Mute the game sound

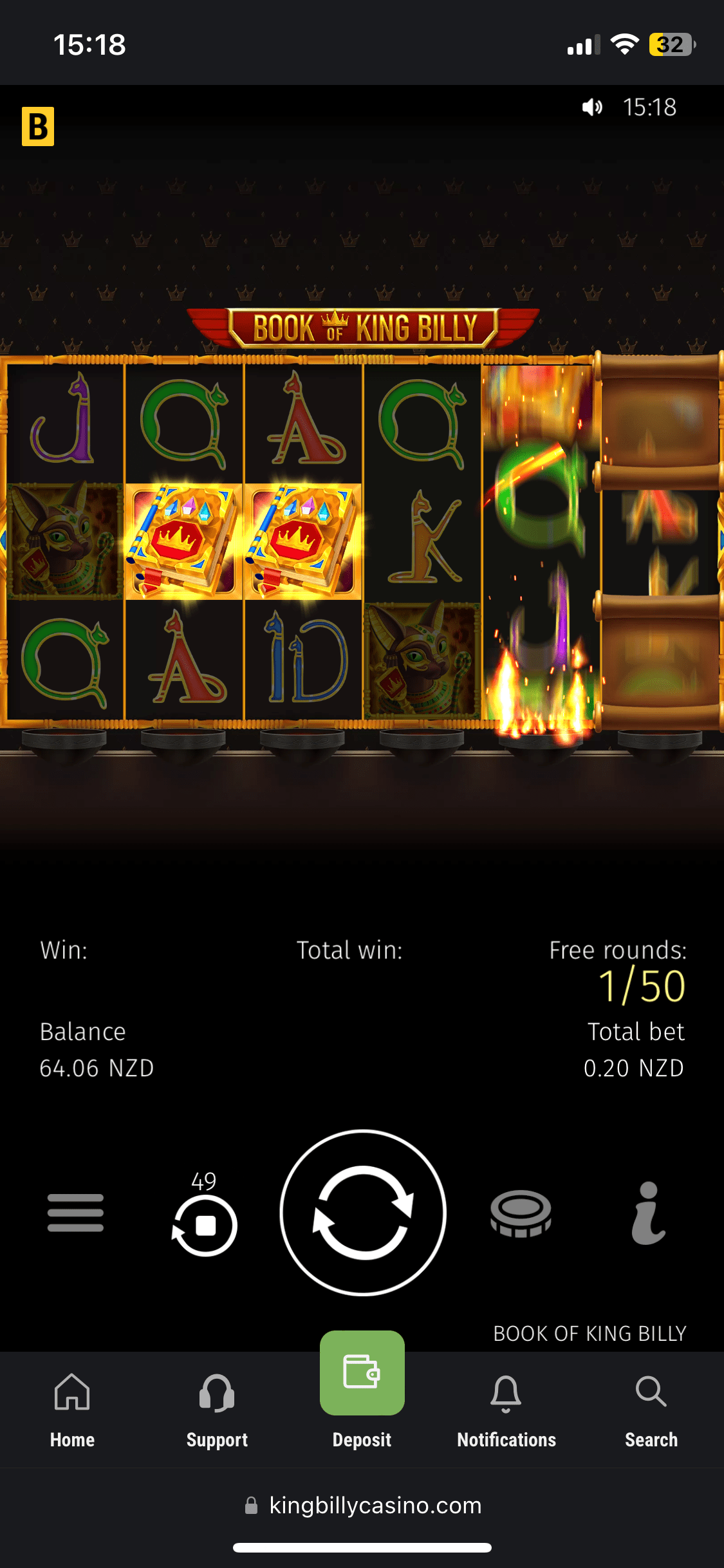point(591,107)
